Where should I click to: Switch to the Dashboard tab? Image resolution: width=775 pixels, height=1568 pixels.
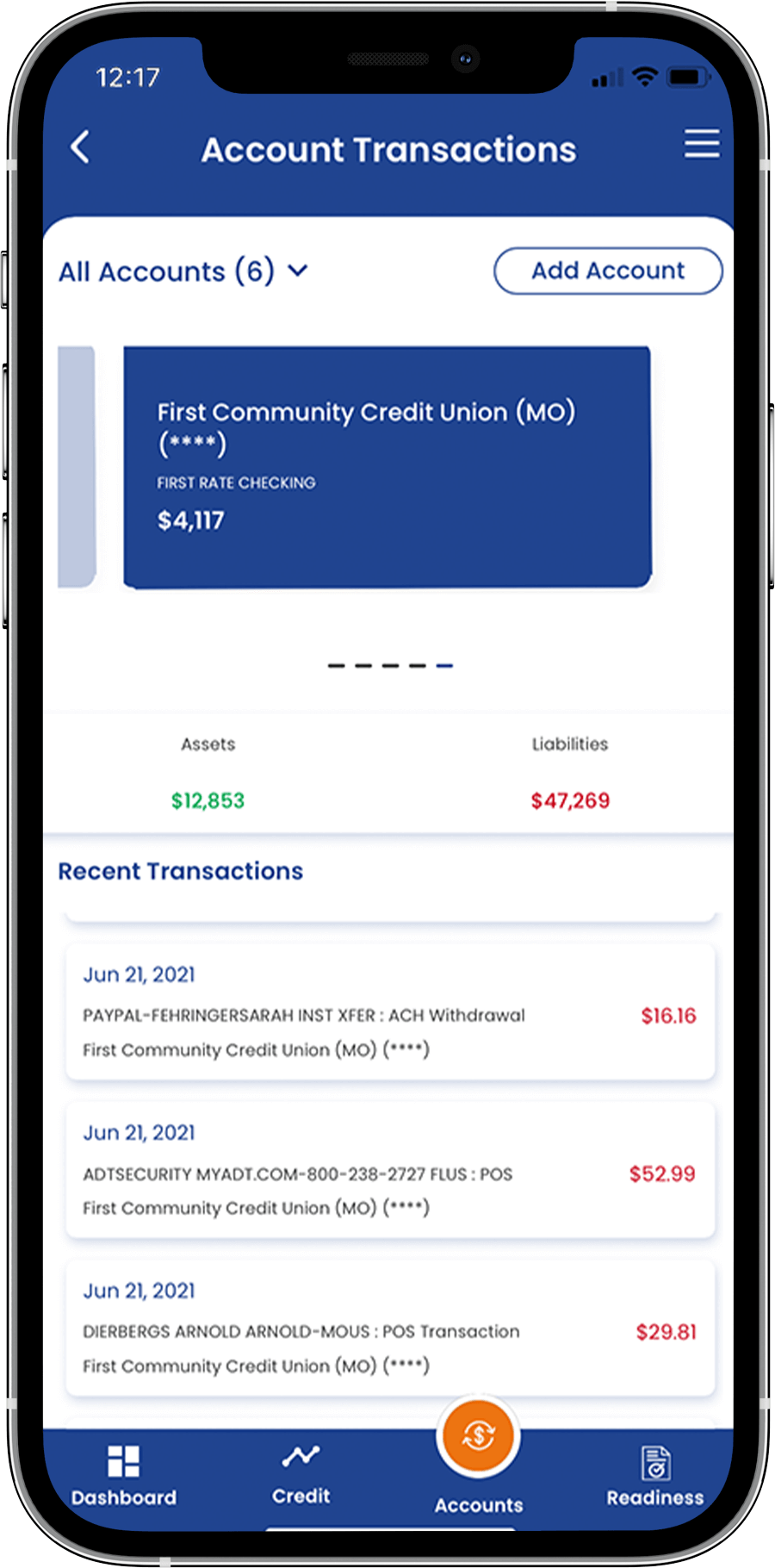[x=124, y=1477]
